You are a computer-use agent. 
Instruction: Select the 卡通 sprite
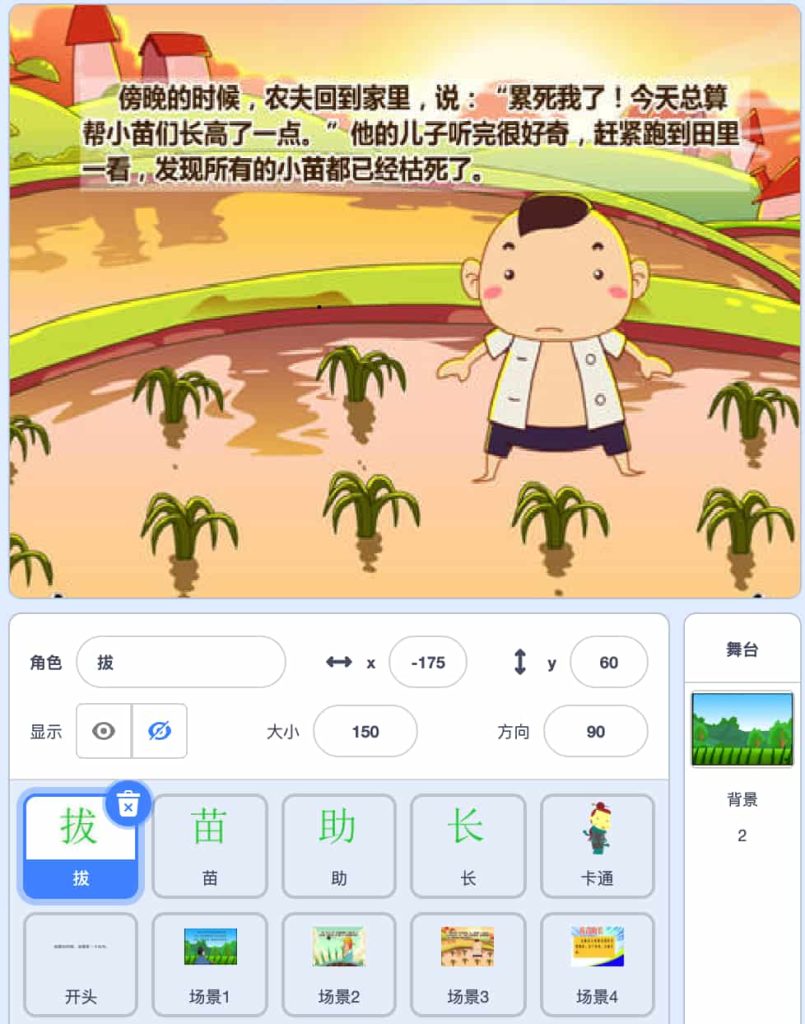pyautogui.click(x=597, y=845)
